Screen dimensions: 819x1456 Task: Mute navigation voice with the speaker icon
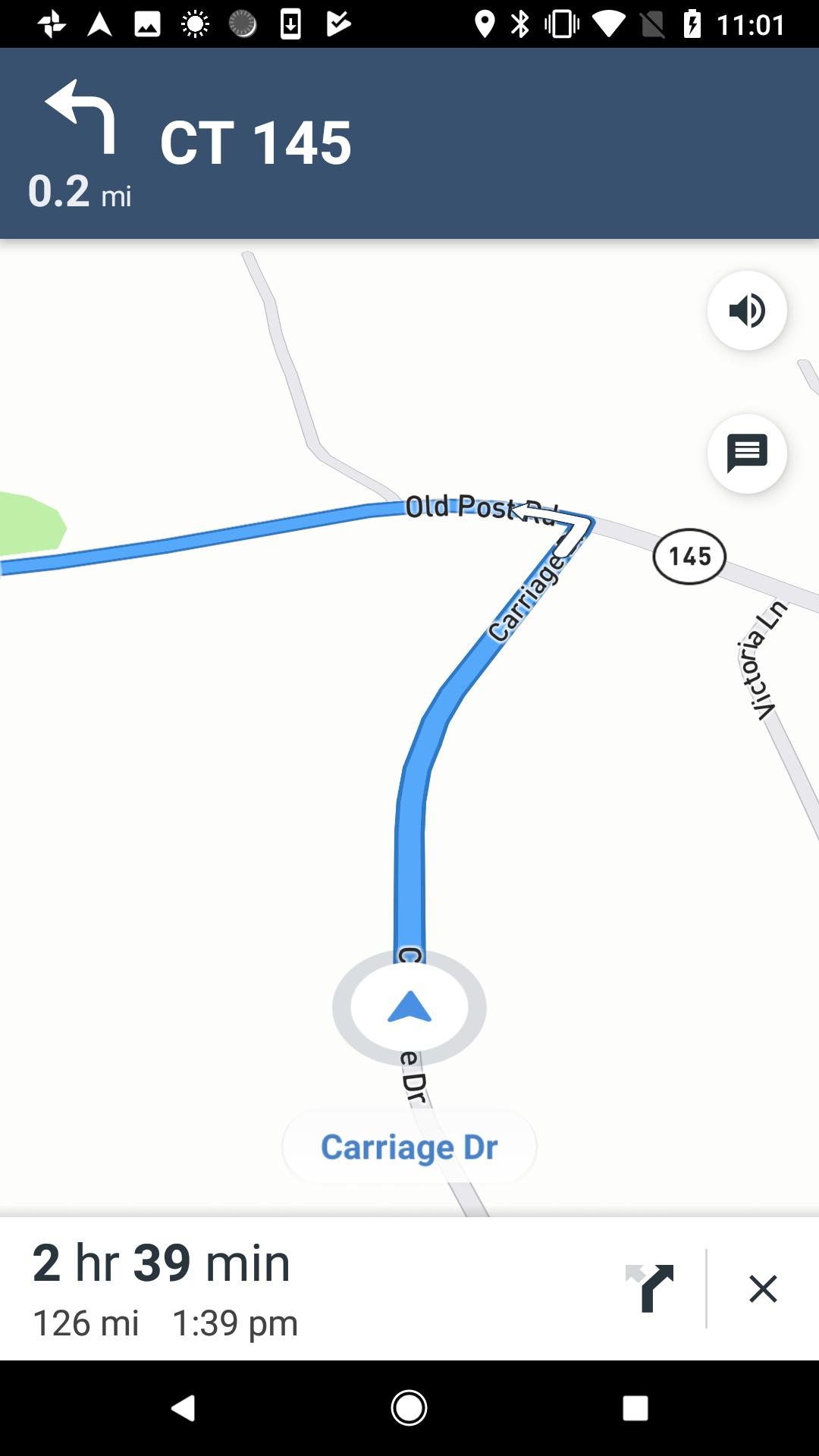pyautogui.click(x=747, y=310)
